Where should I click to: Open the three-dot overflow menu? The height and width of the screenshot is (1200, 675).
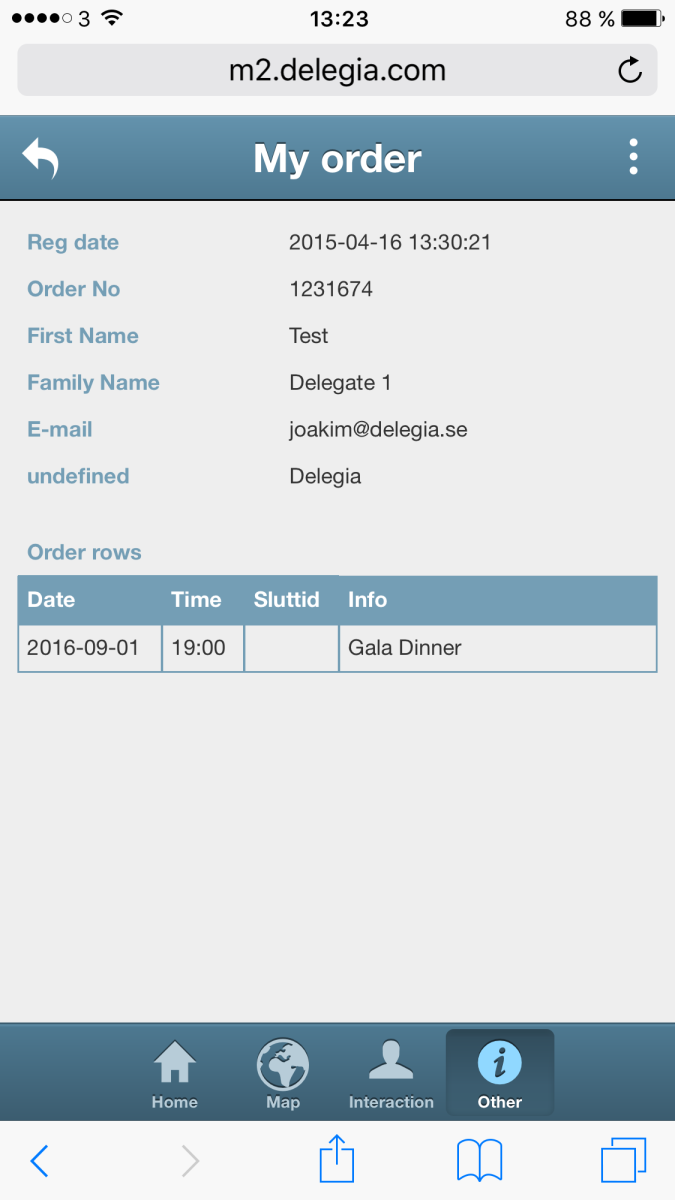[x=633, y=158]
